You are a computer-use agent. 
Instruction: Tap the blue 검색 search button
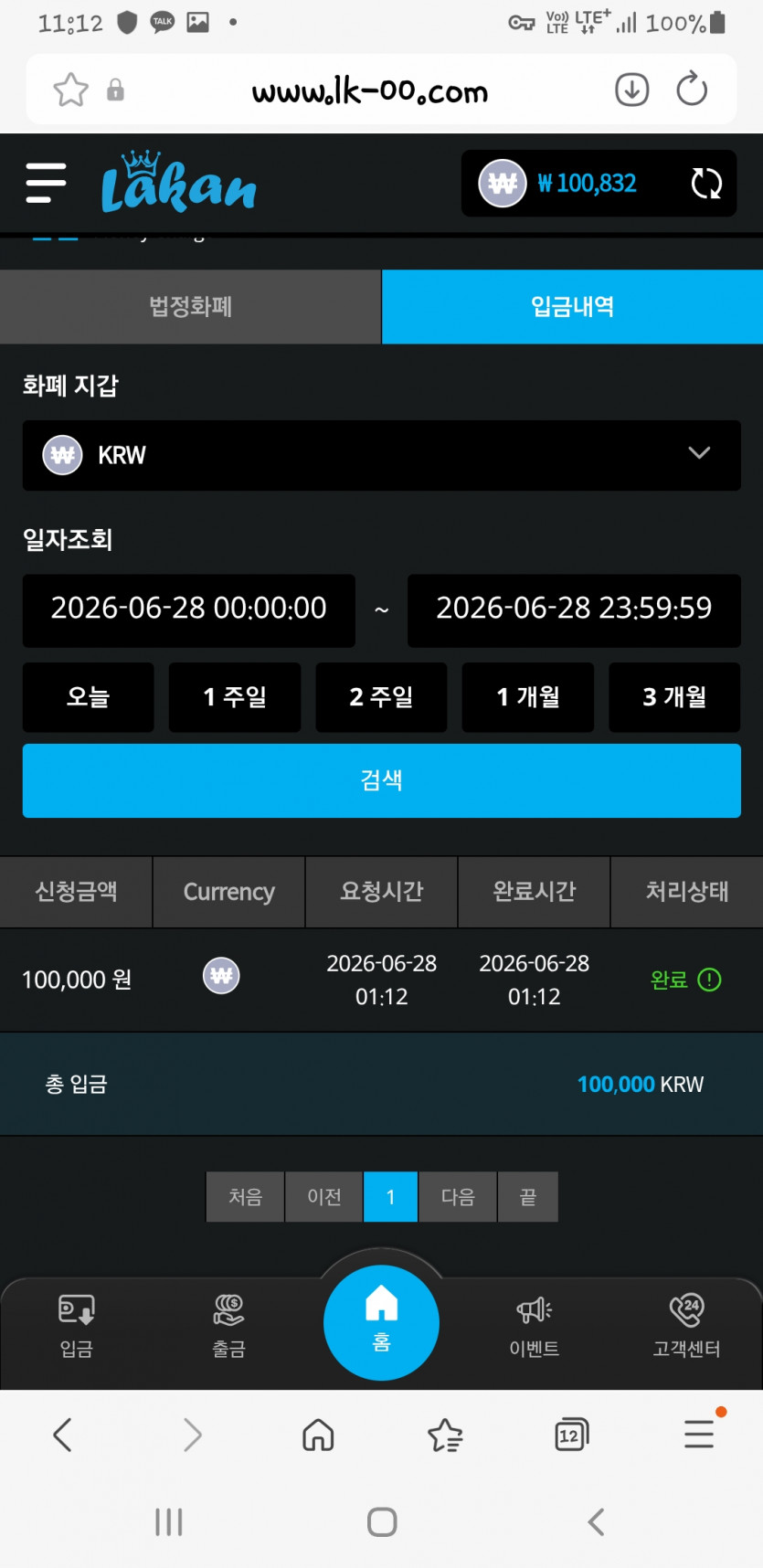[381, 780]
